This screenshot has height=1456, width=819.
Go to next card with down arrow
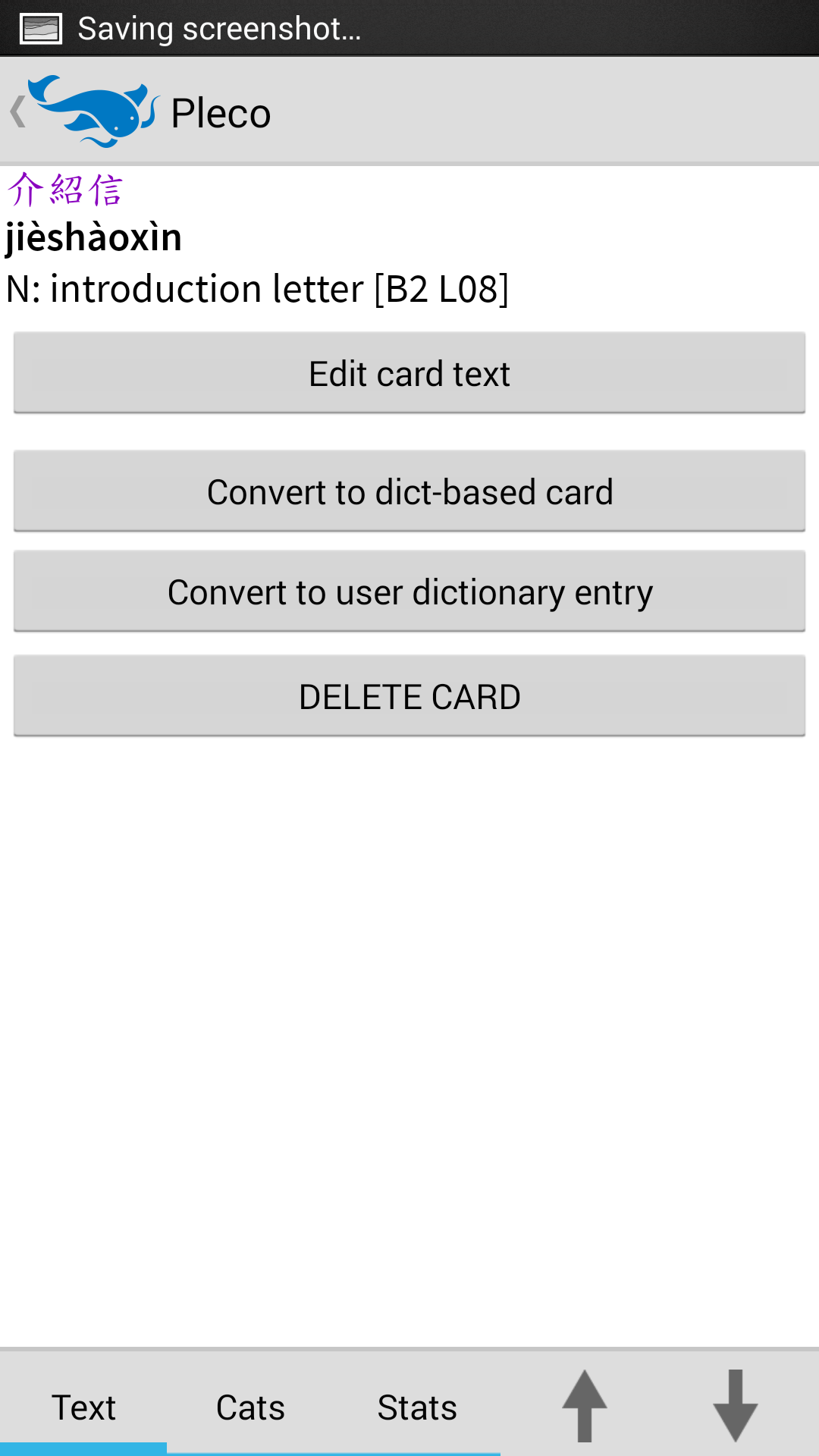click(x=736, y=1405)
